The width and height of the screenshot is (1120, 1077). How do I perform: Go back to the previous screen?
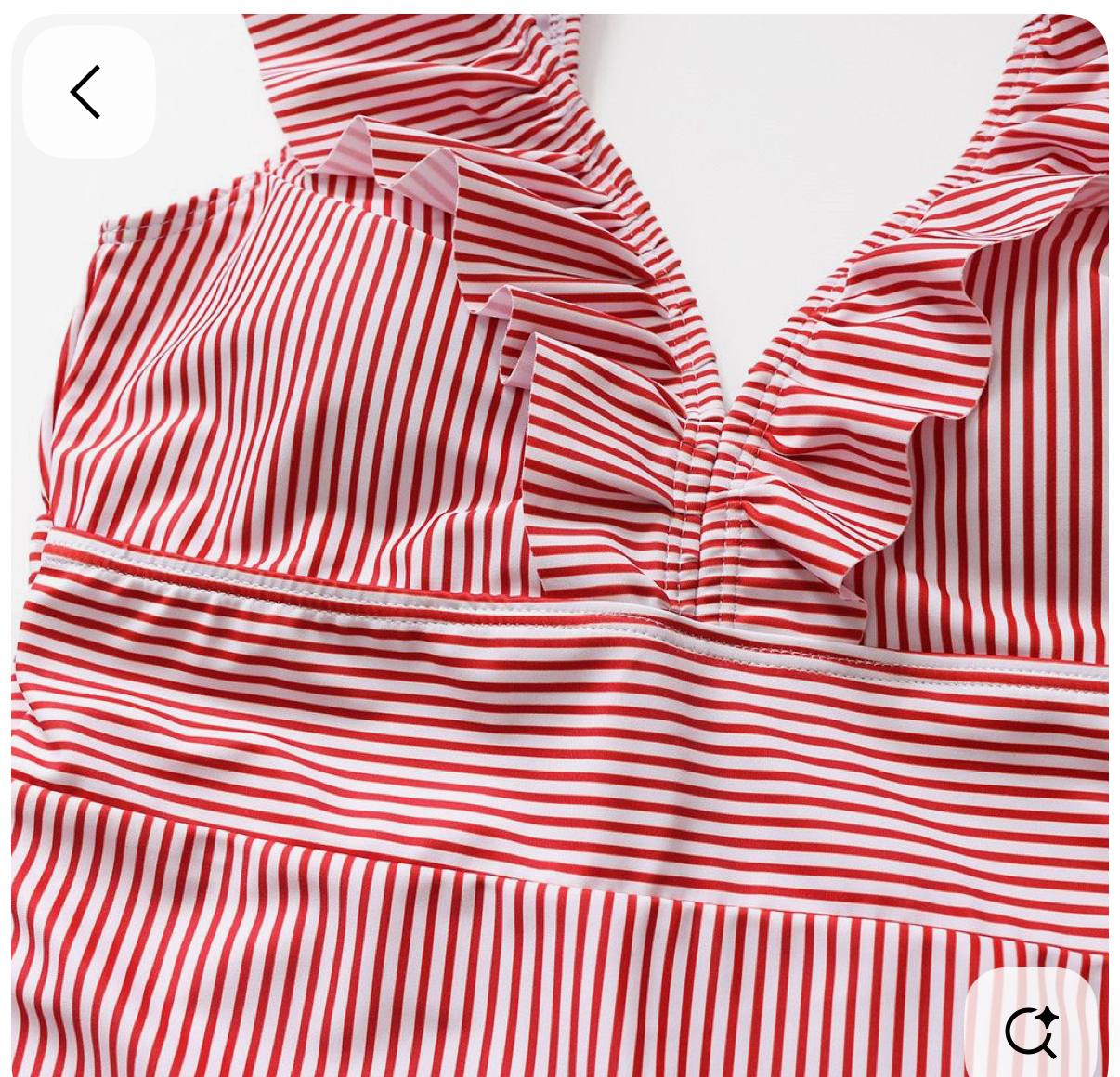(87, 92)
